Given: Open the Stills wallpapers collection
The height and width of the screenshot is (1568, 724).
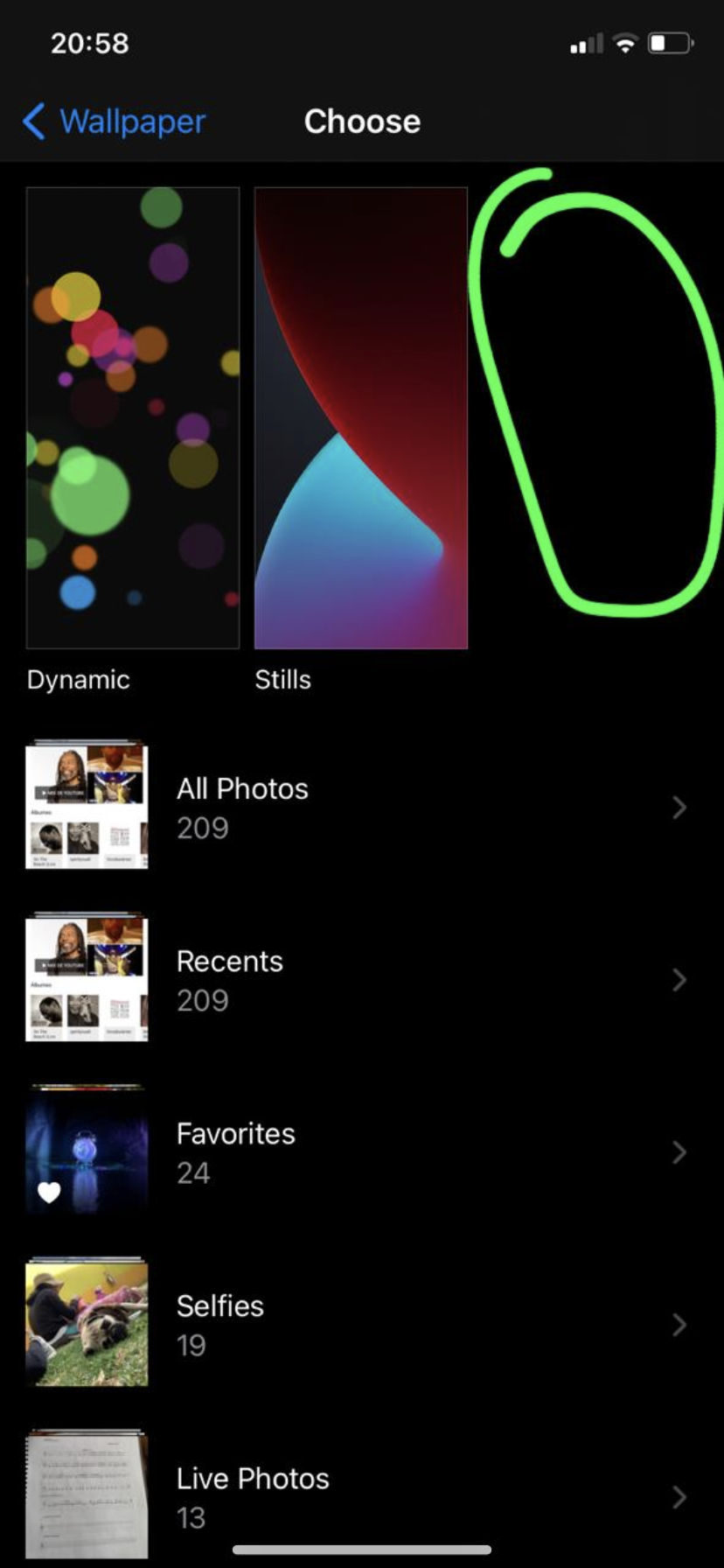Looking at the screenshot, I should tap(360, 418).
